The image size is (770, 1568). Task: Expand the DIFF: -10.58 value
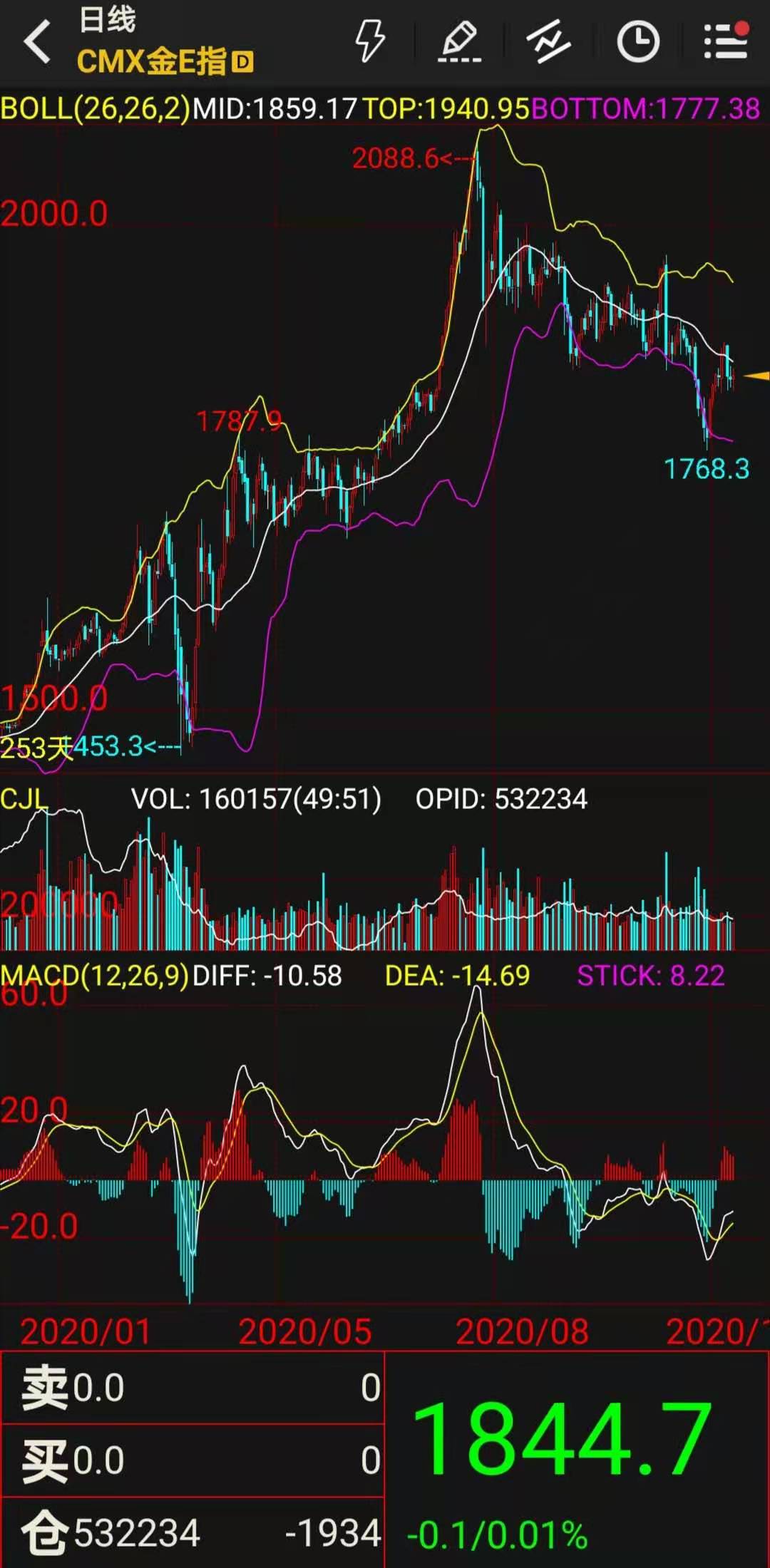pyautogui.click(x=267, y=976)
